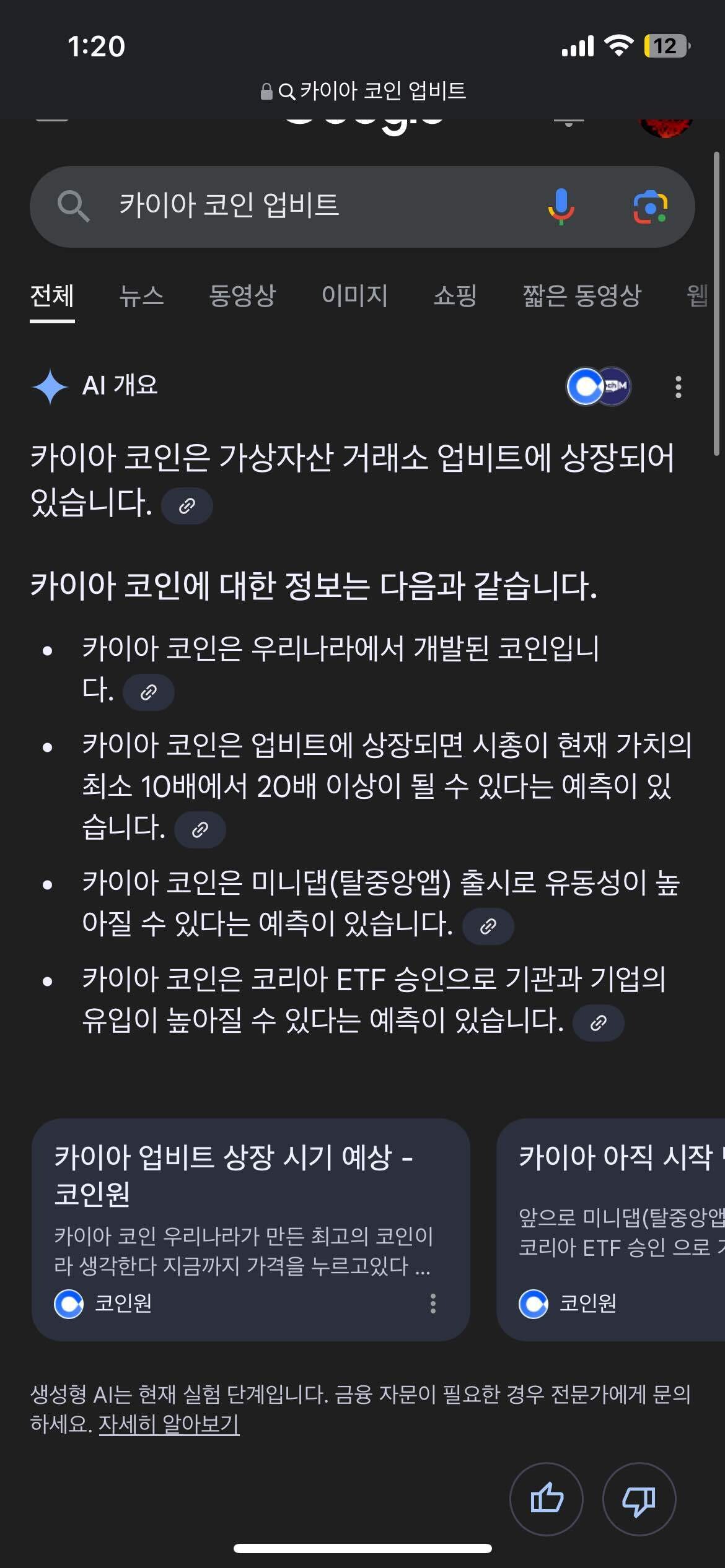Tap the AI 개요 sparkle icon
725x1568 pixels.
(50, 386)
